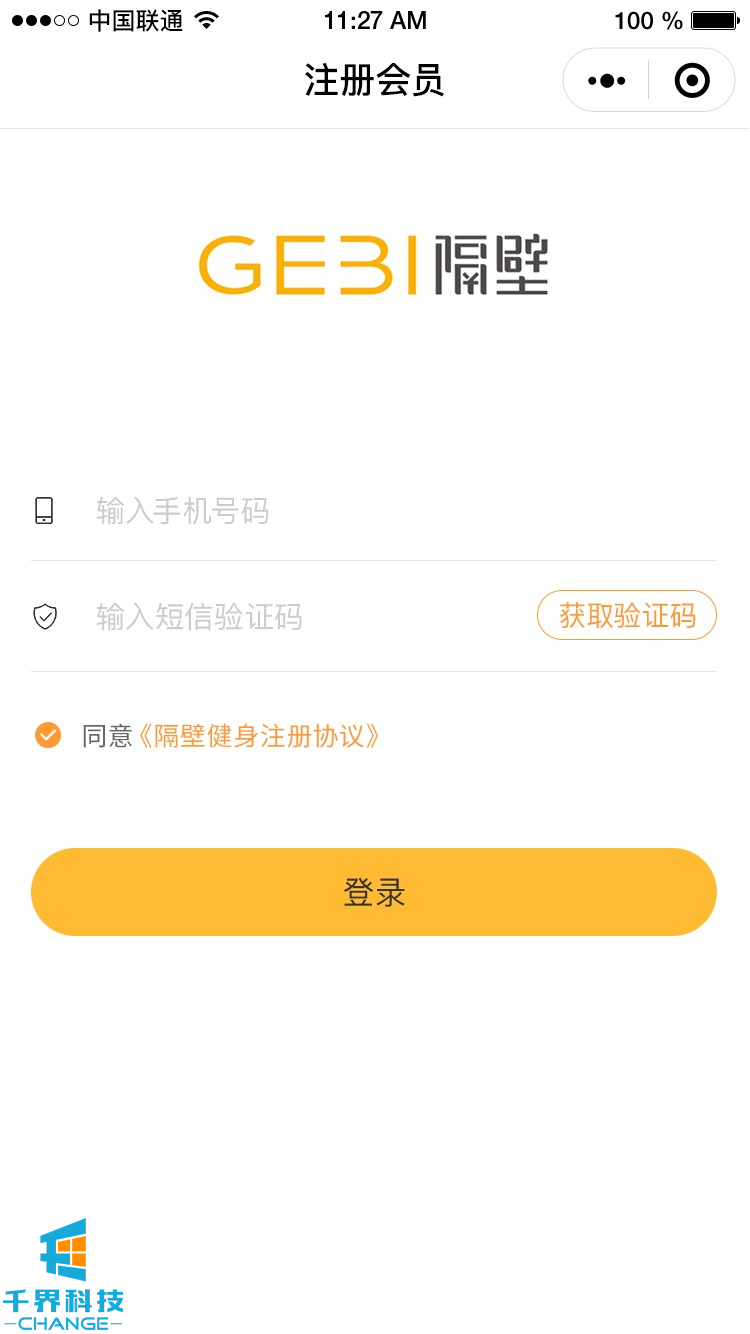750x1334 pixels.
Task: Open the 《隔壁健身注册协议》 link
Action: click(260, 737)
